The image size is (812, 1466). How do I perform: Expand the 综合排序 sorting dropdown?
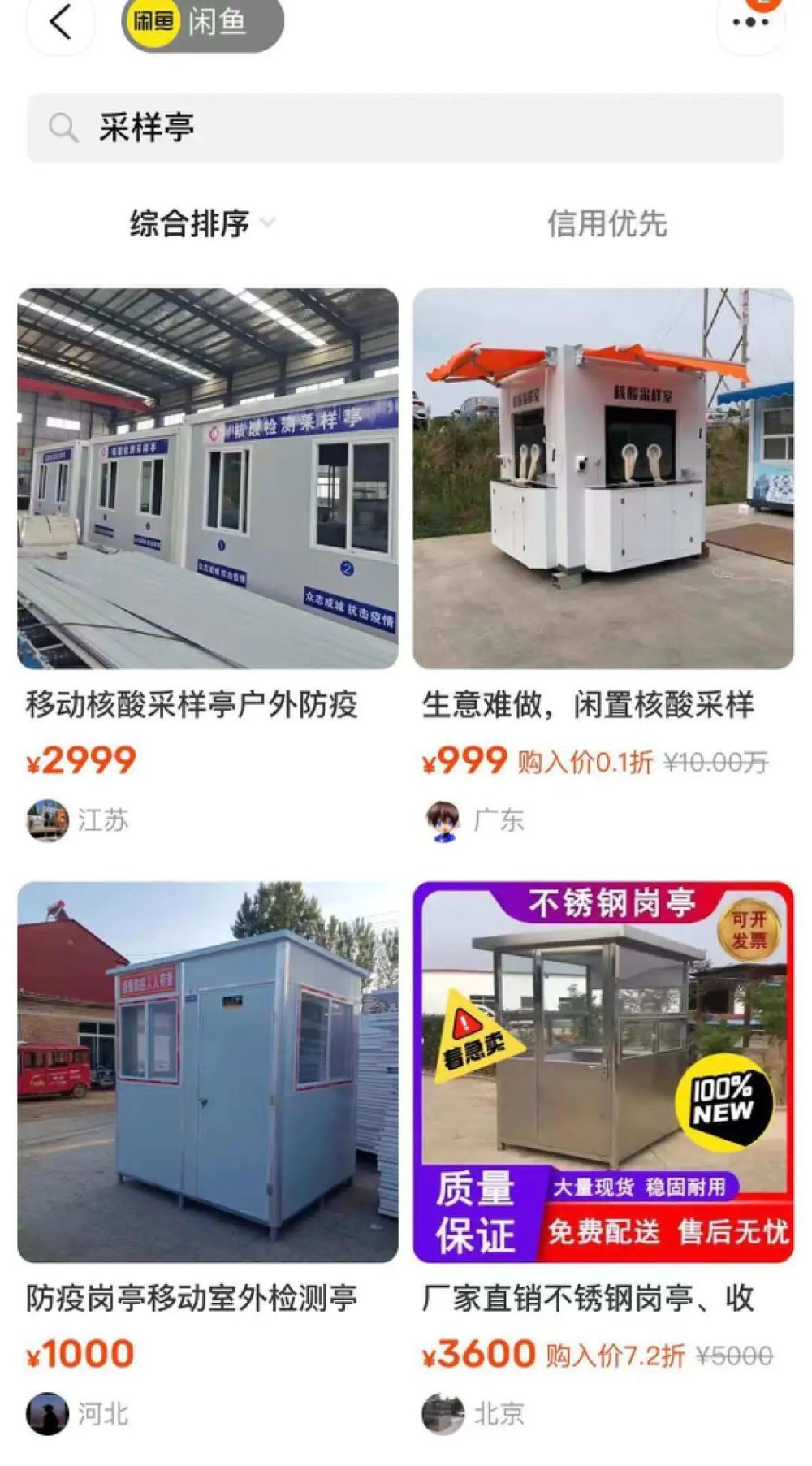[202, 223]
